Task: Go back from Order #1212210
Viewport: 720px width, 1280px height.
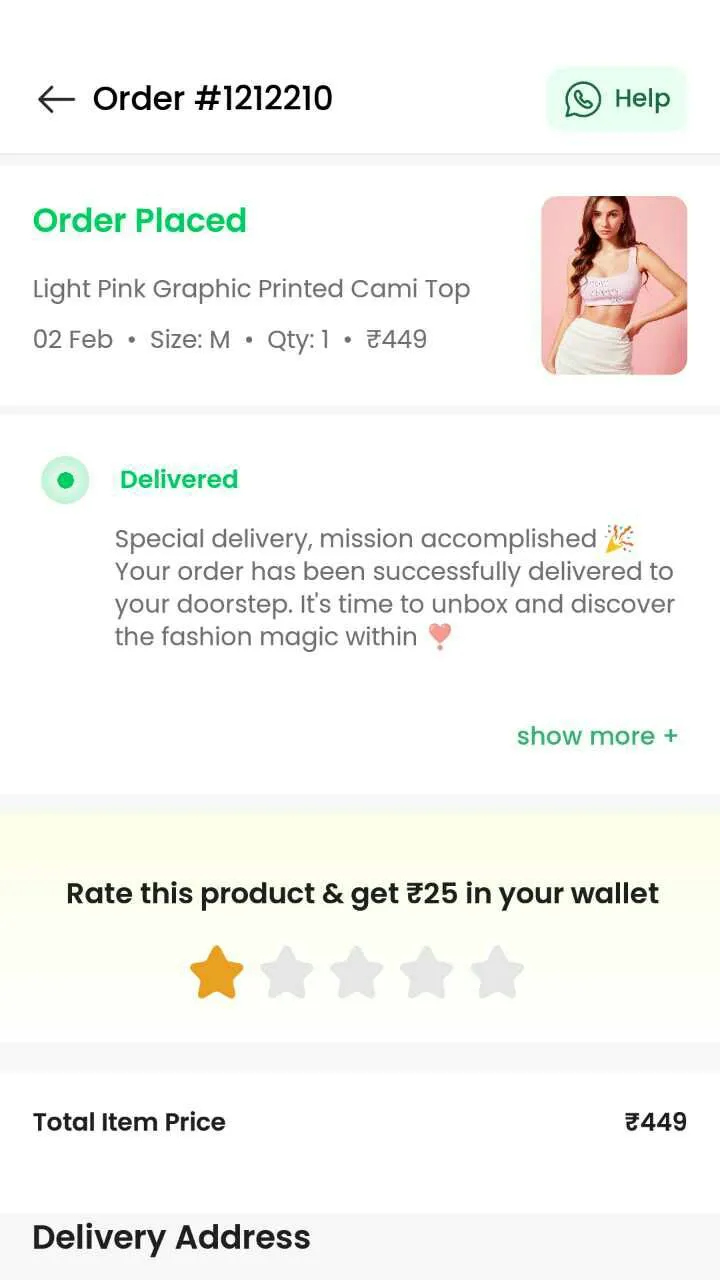Action: (x=56, y=99)
